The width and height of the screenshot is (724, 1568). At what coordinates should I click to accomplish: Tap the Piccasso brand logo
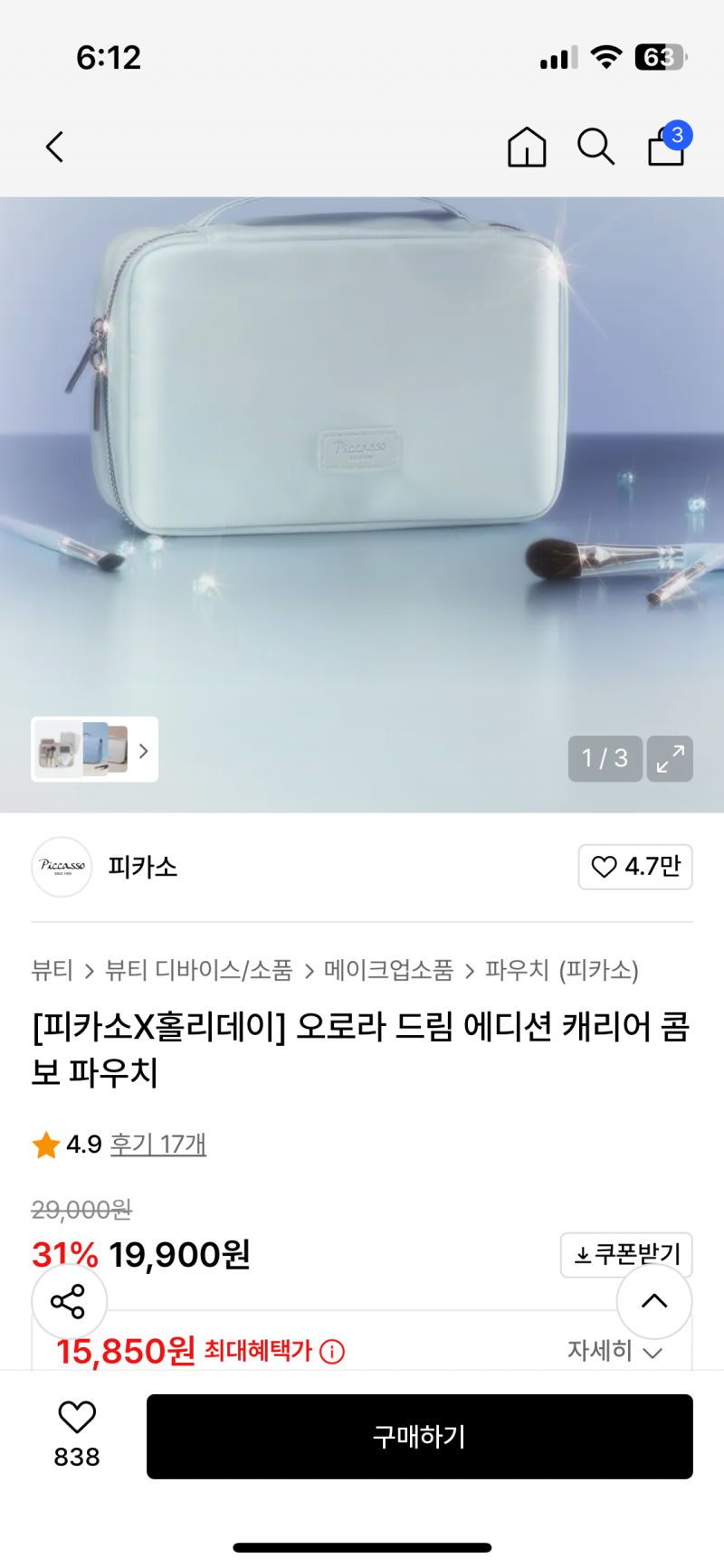click(62, 867)
